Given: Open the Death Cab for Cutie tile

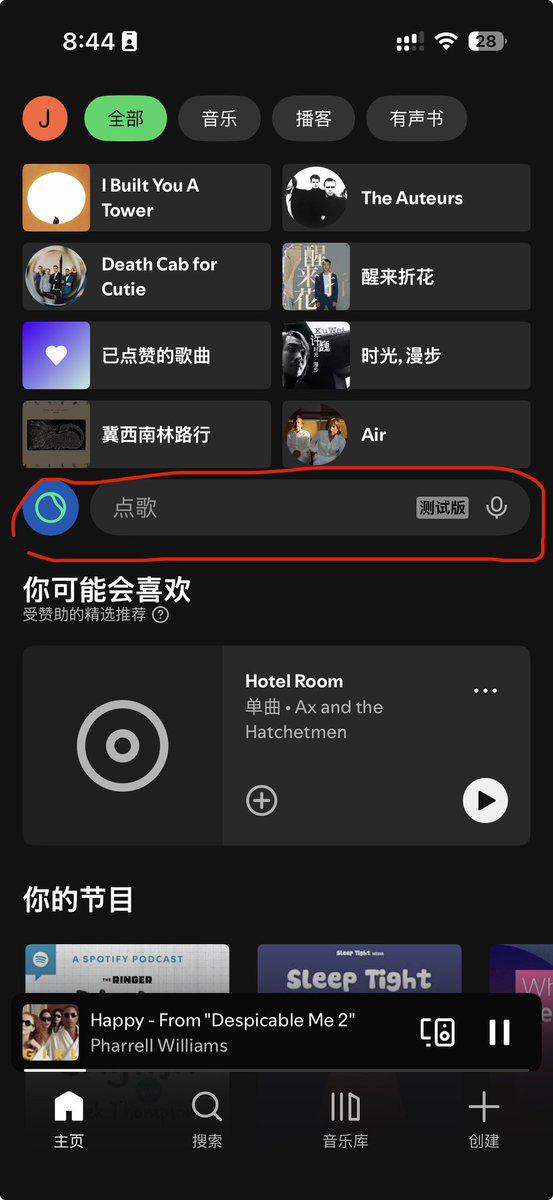Looking at the screenshot, I should [147, 277].
